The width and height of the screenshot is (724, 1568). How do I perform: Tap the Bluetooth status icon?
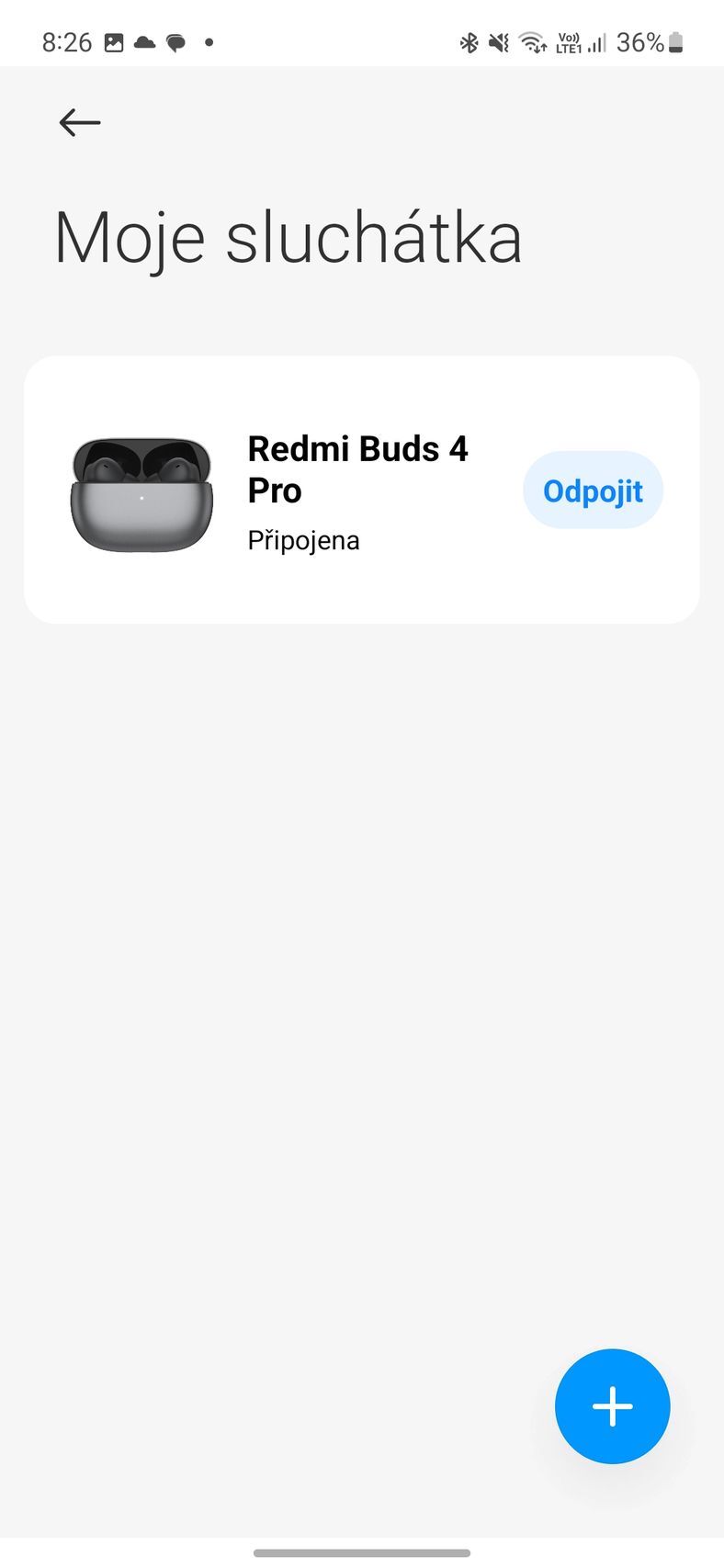[x=469, y=42]
